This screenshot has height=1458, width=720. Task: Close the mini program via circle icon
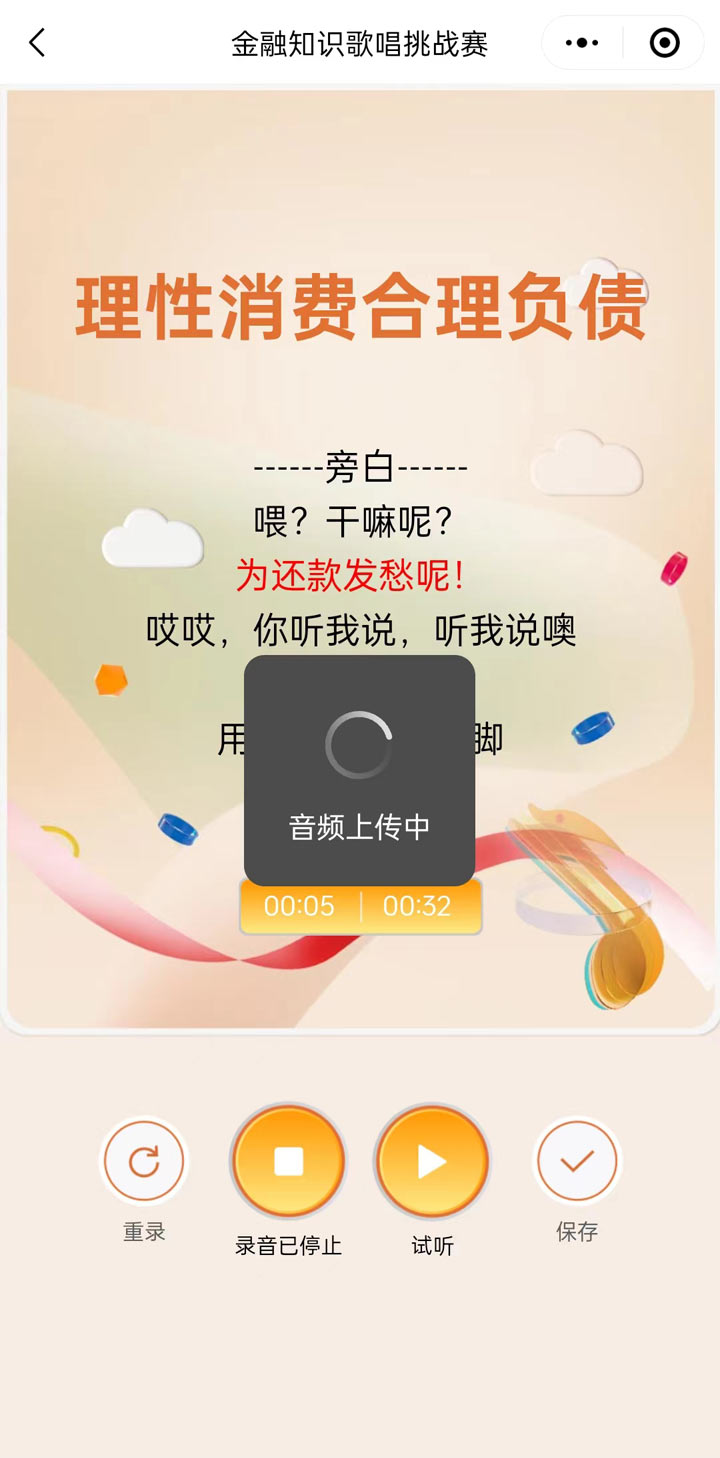664,43
